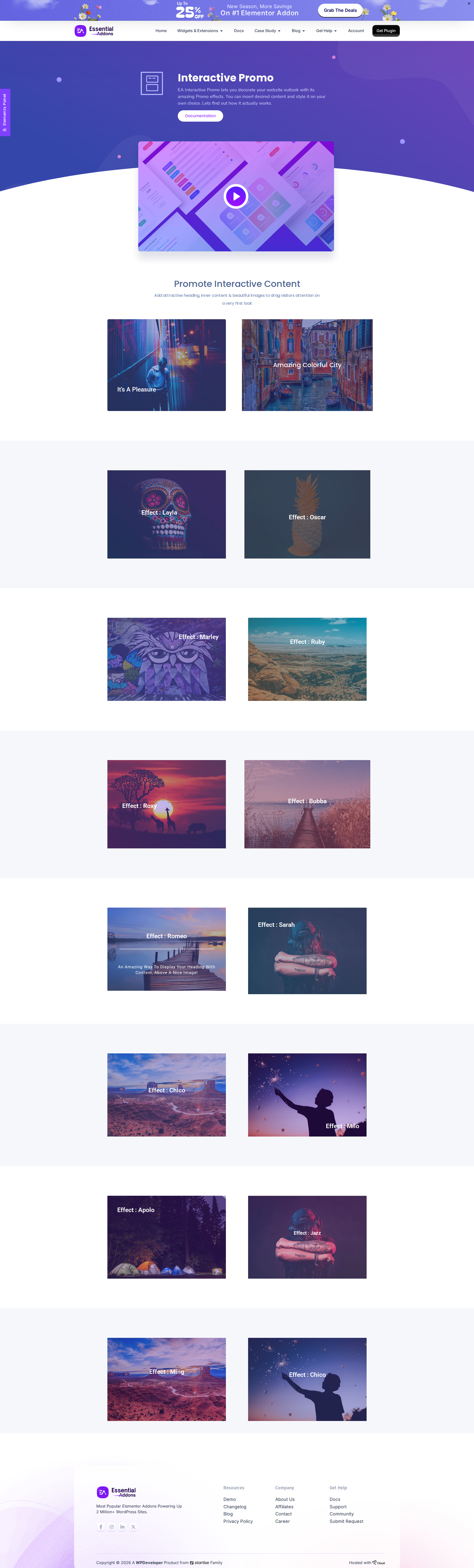Expand the Case Study dropdown
This screenshot has width=474, height=1568.
coord(267,30)
